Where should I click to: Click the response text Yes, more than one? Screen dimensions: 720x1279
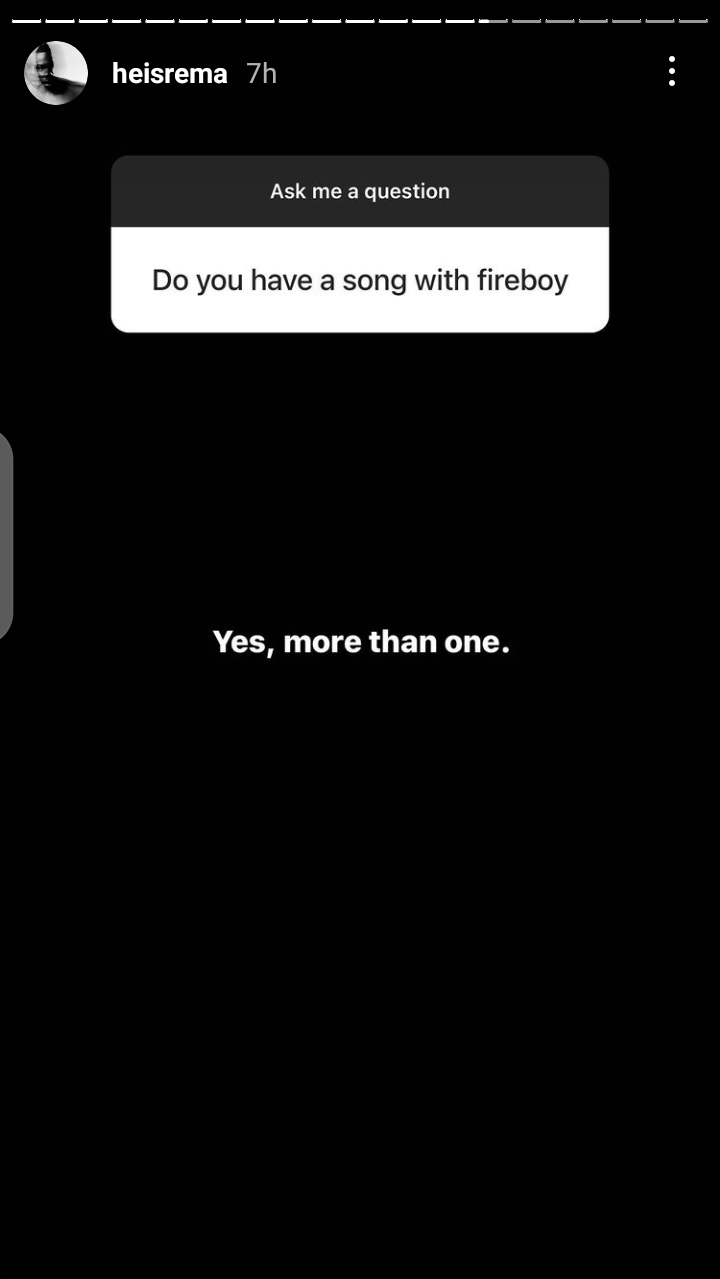(360, 641)
